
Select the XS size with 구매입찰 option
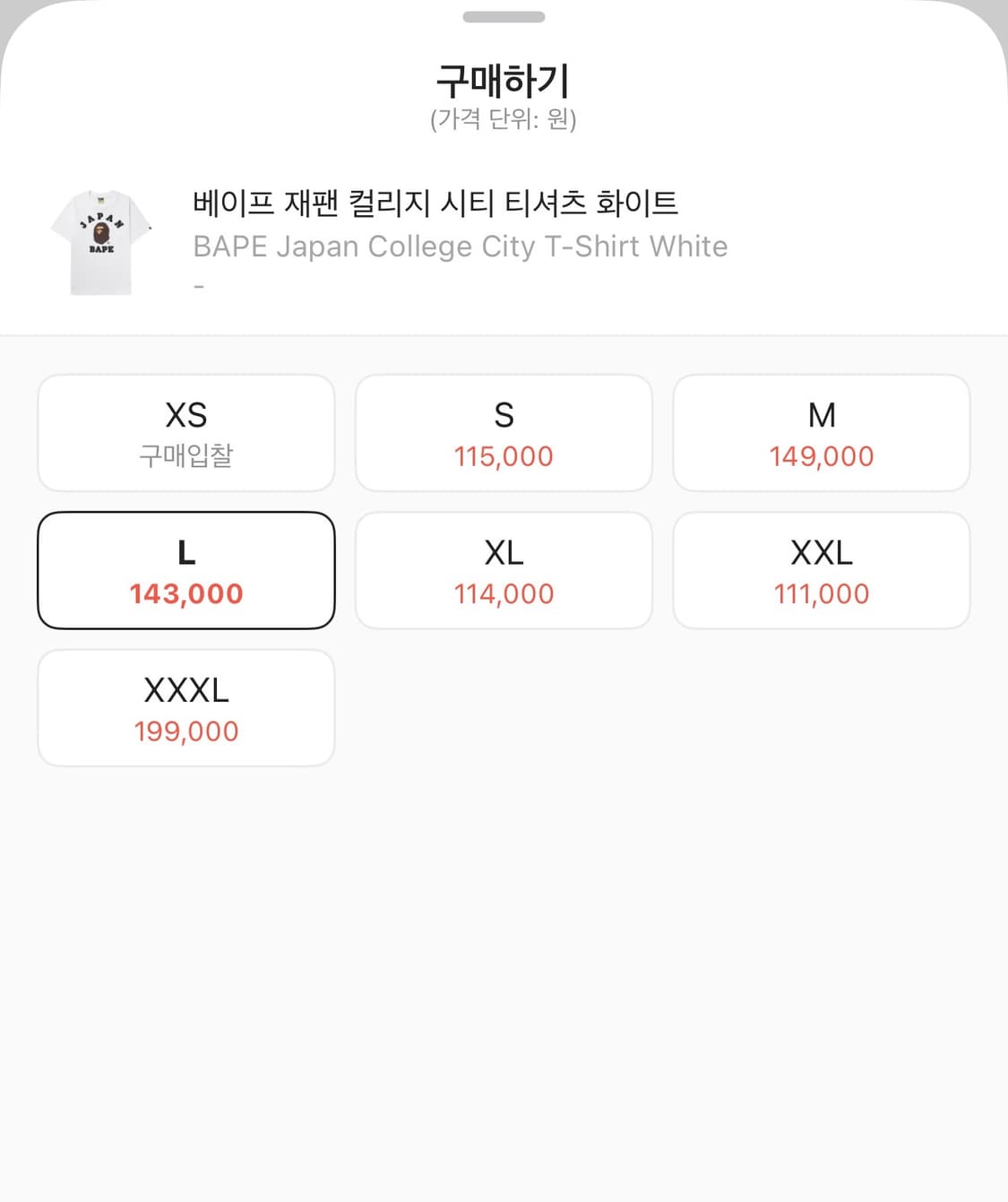click(185, 433)
